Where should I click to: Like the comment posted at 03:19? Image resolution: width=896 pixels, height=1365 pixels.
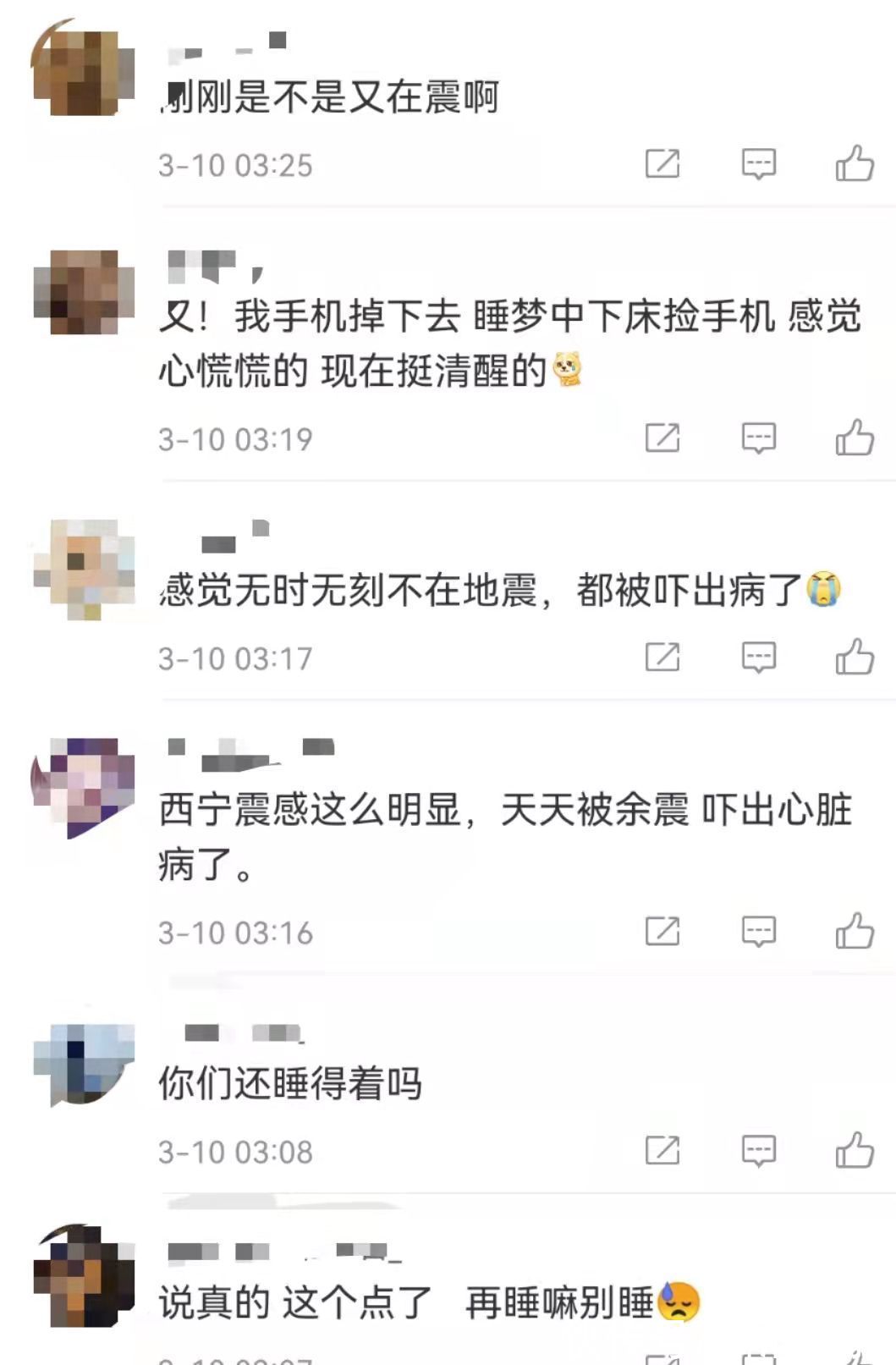click(855, 438)
